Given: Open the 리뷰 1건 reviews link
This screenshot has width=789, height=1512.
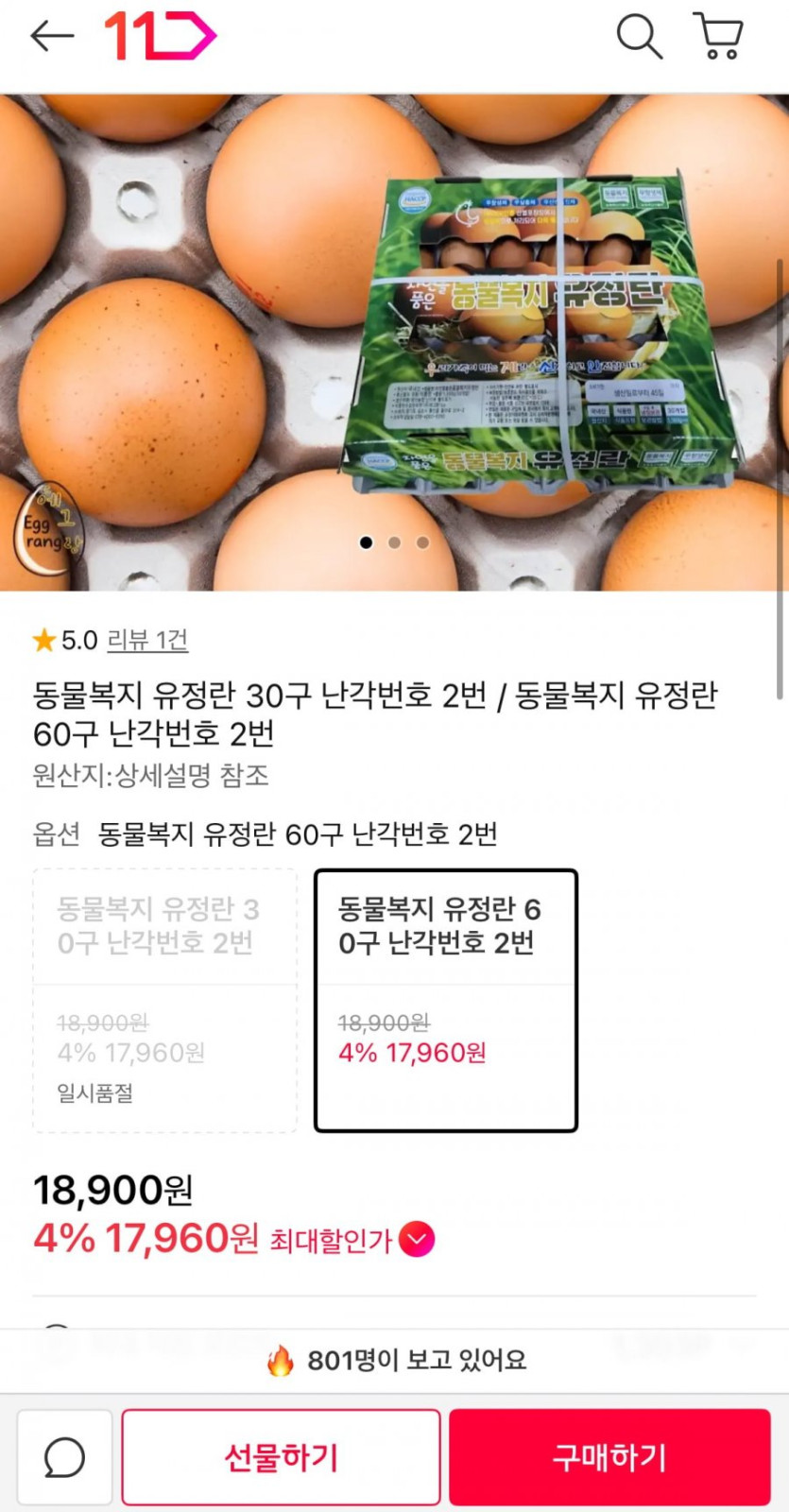Looking at the screenshot, I should point(146,641).
